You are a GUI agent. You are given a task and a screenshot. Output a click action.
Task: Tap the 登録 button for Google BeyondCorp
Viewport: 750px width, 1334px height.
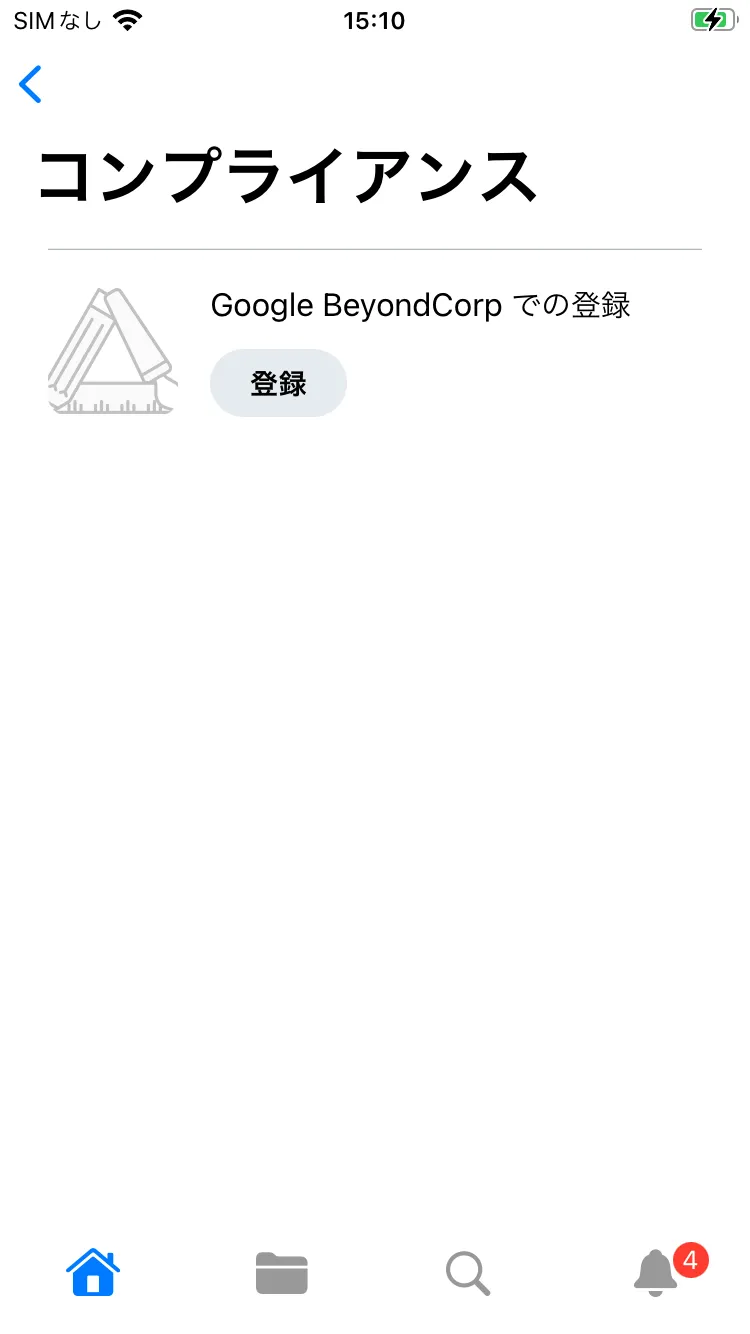pos(278,383)
